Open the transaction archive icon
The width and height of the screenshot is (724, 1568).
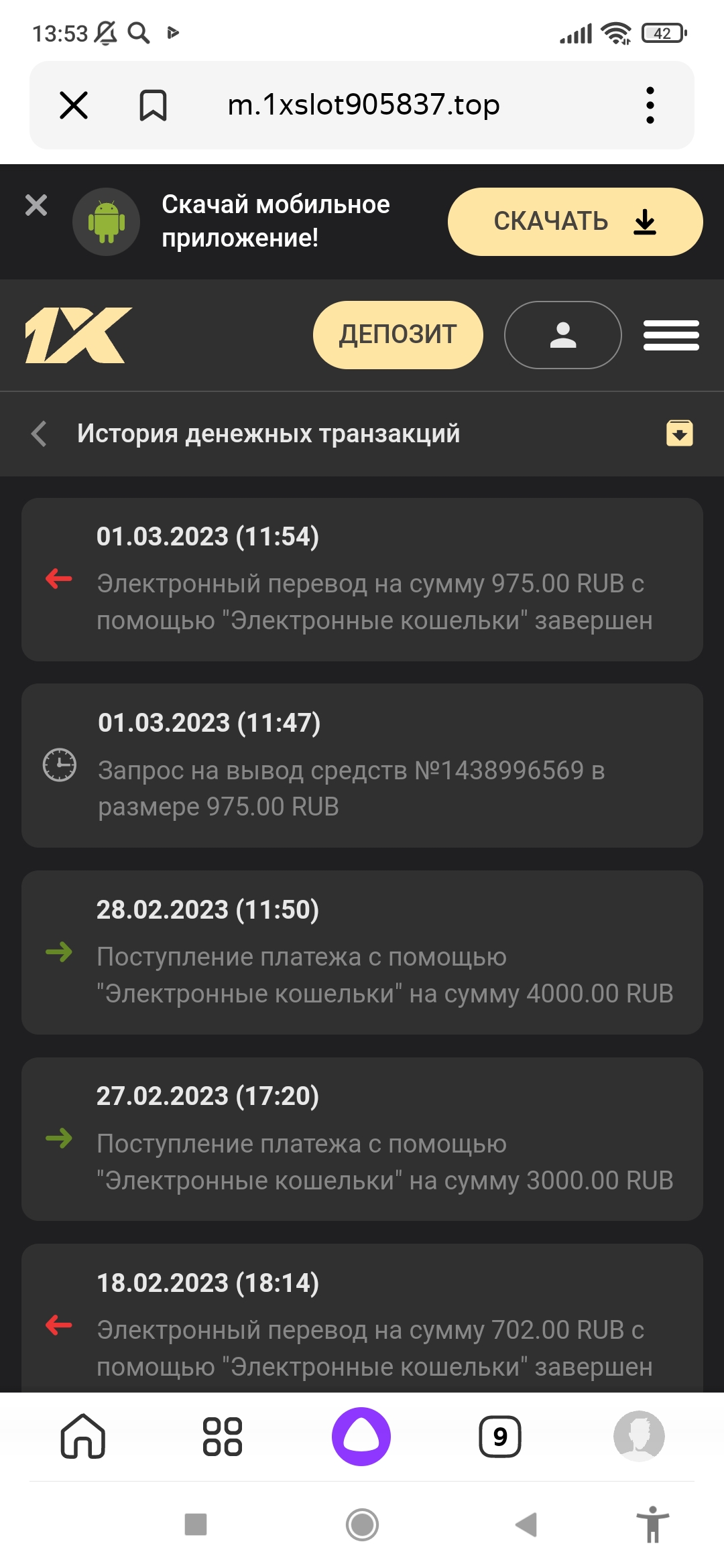(679, 433)
